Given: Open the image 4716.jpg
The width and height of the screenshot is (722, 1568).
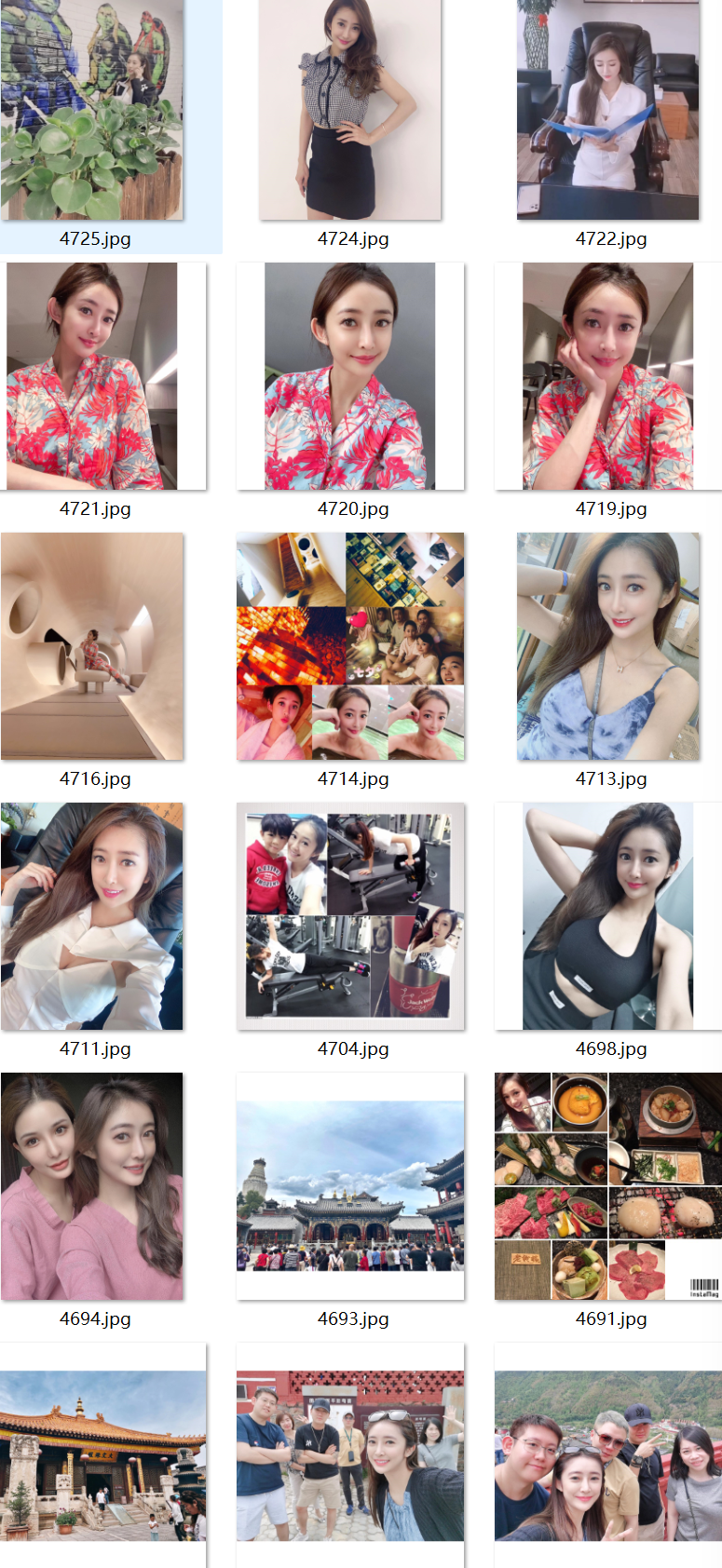Looking at the screenshot, I should pyautogui.click(x=91, y=646).
